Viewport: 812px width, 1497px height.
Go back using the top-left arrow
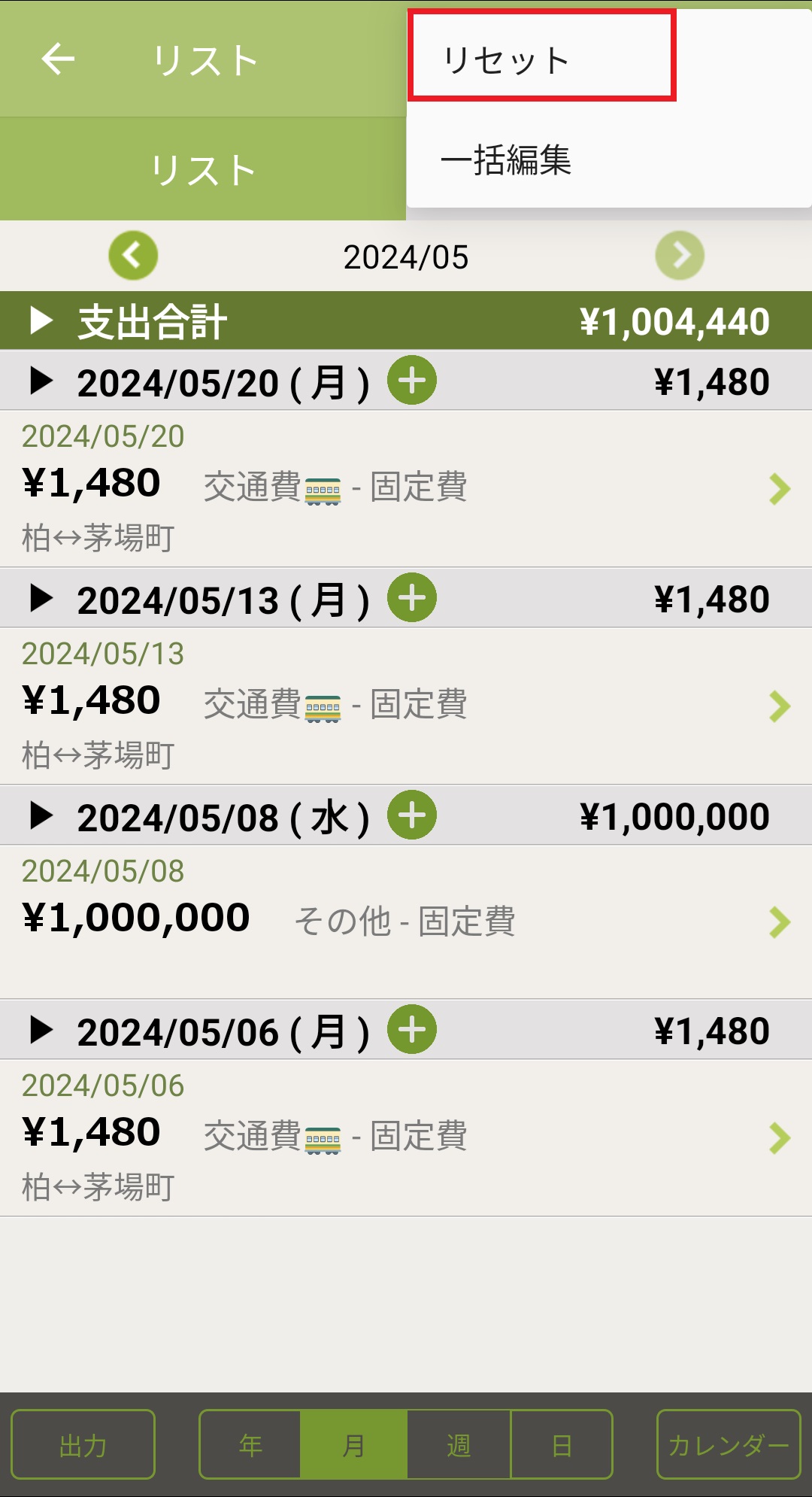pyautogui.click(x=58, y=59)
